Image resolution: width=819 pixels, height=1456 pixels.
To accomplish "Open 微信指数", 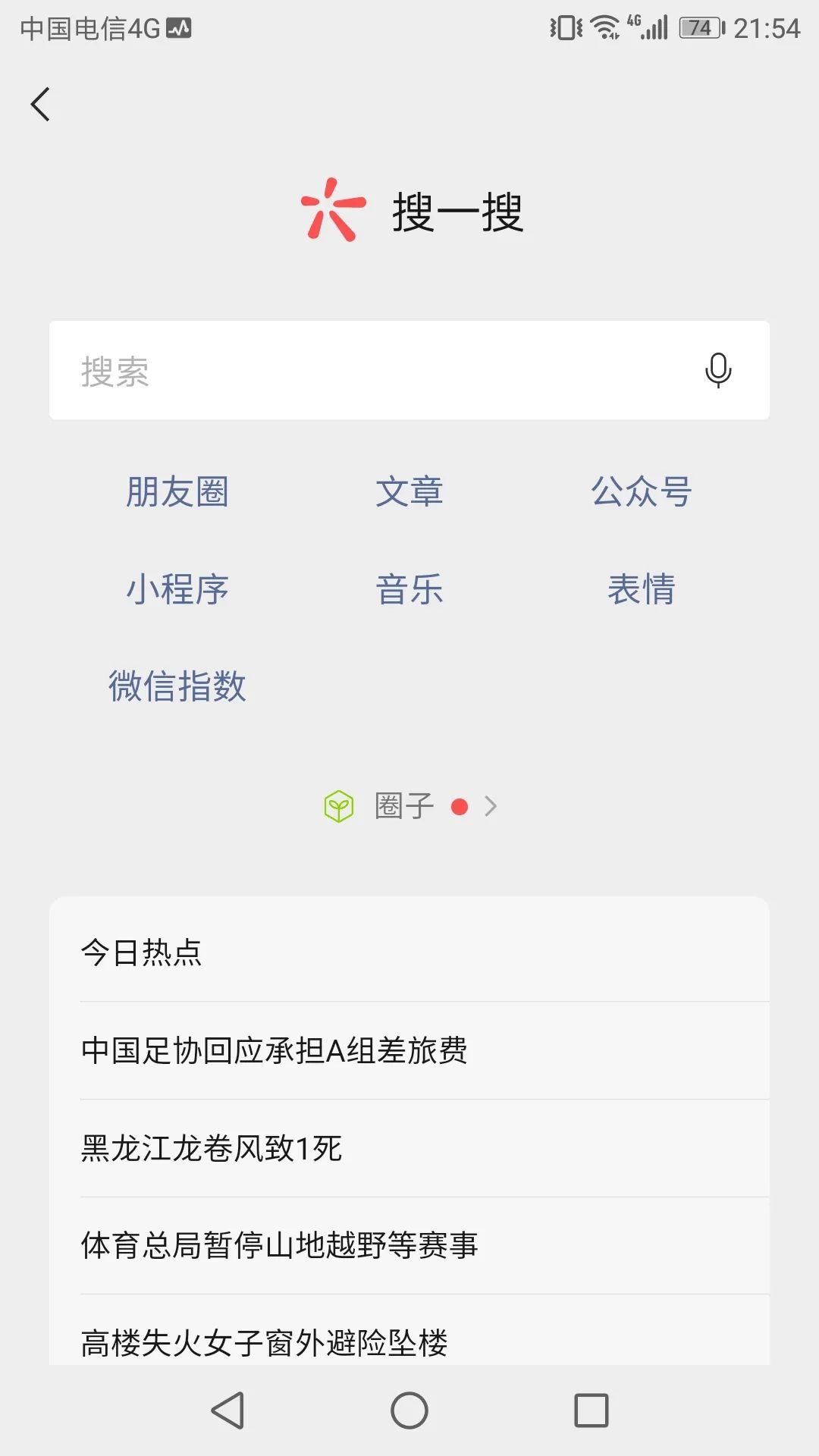I will coord(177,686).
